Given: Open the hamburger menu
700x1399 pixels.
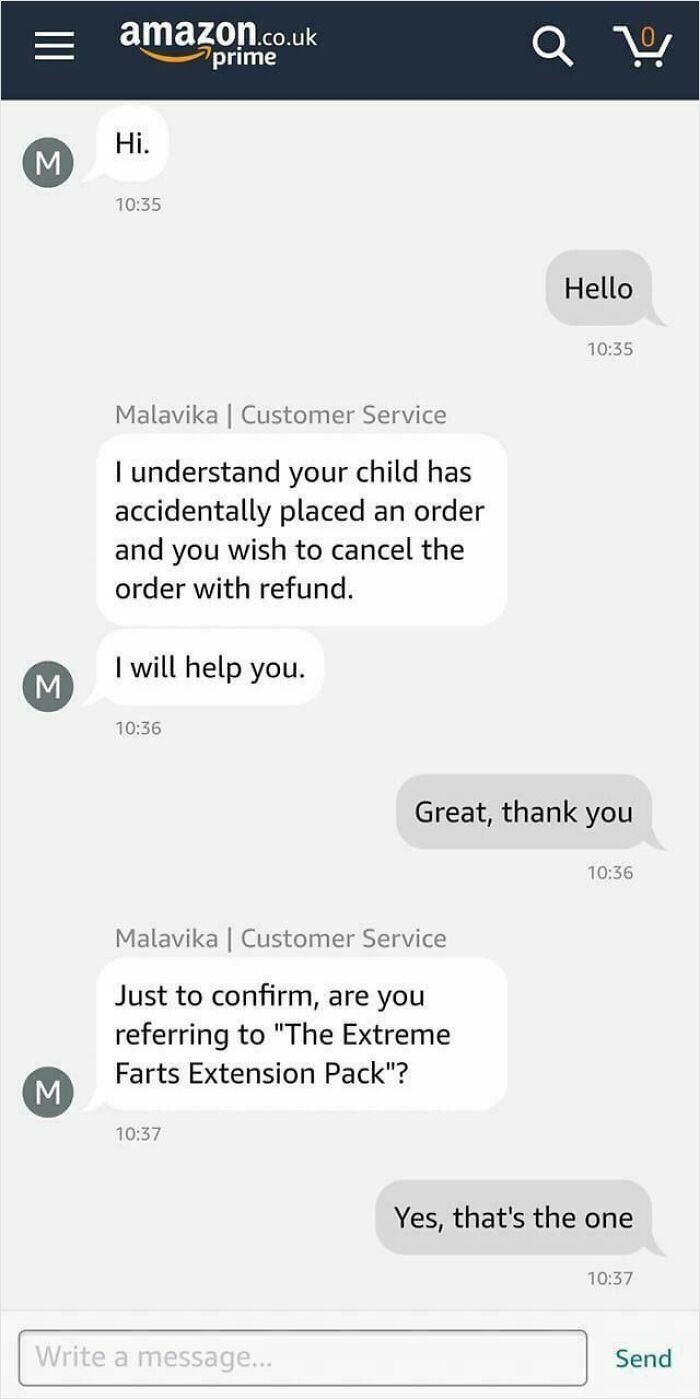Looking at the screenshot, I should tap(54, 47).
